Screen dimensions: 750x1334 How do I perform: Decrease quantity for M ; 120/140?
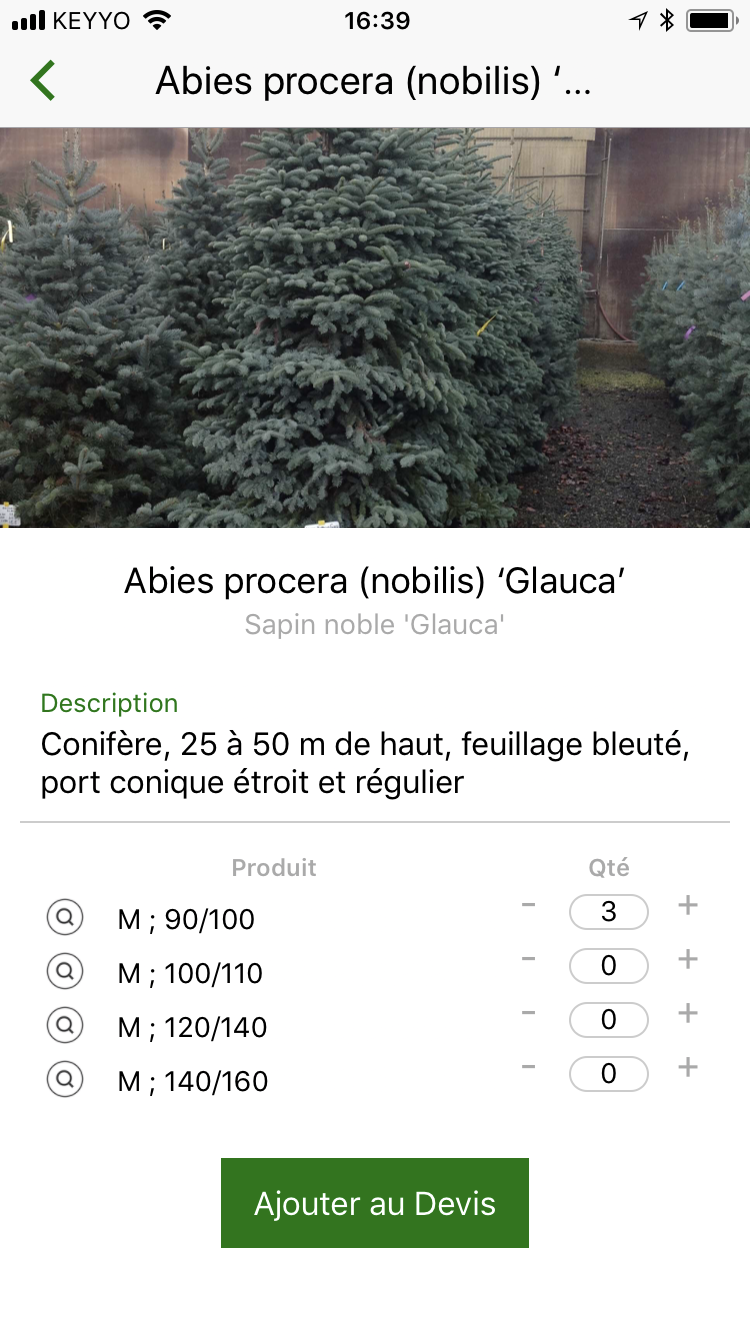[529, 1014]
